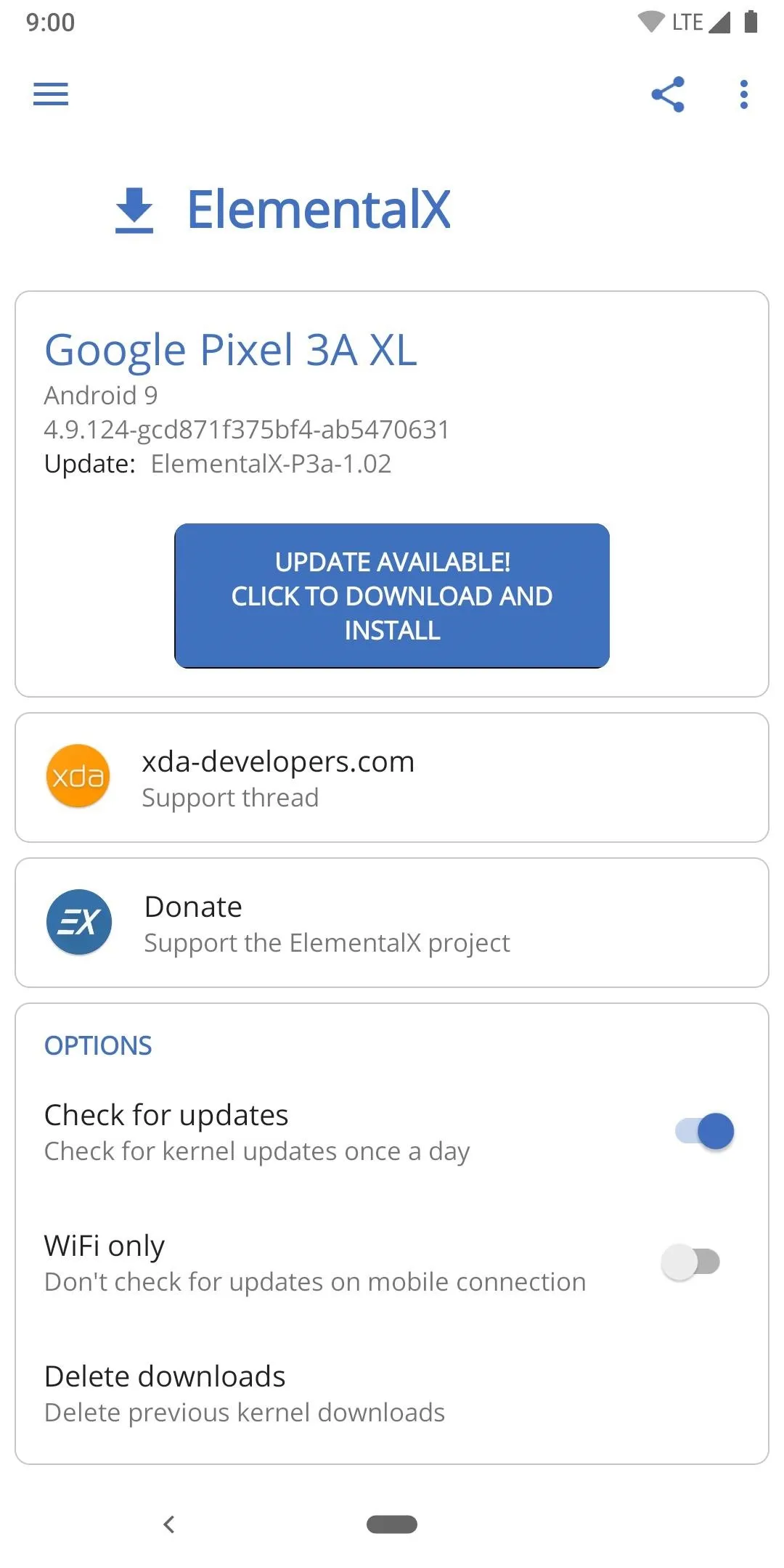Share using the share icon

click(x=668, y=94)
